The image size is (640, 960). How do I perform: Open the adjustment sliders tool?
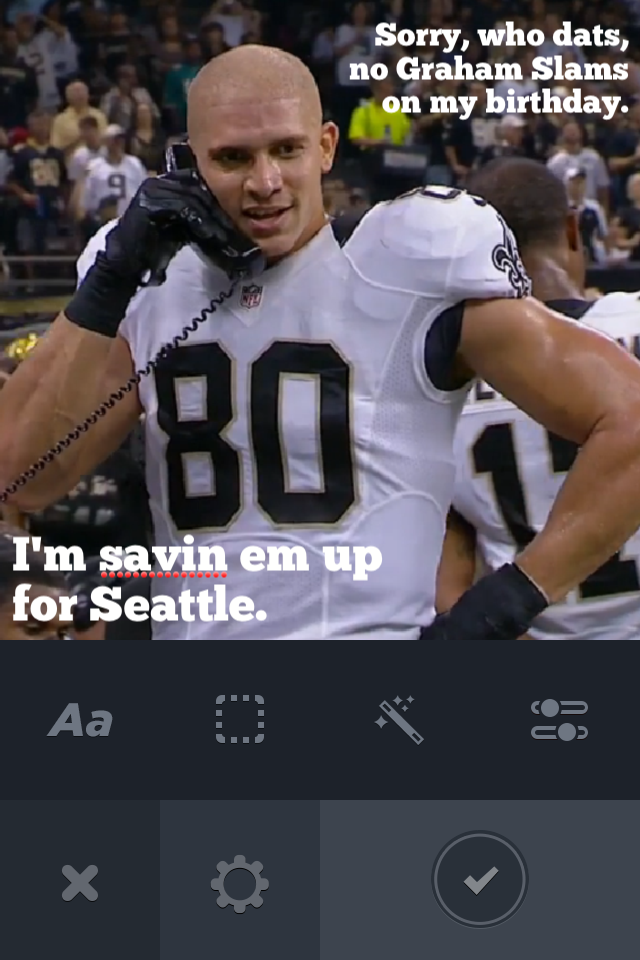pyautogui.click(x=559, y=720)
